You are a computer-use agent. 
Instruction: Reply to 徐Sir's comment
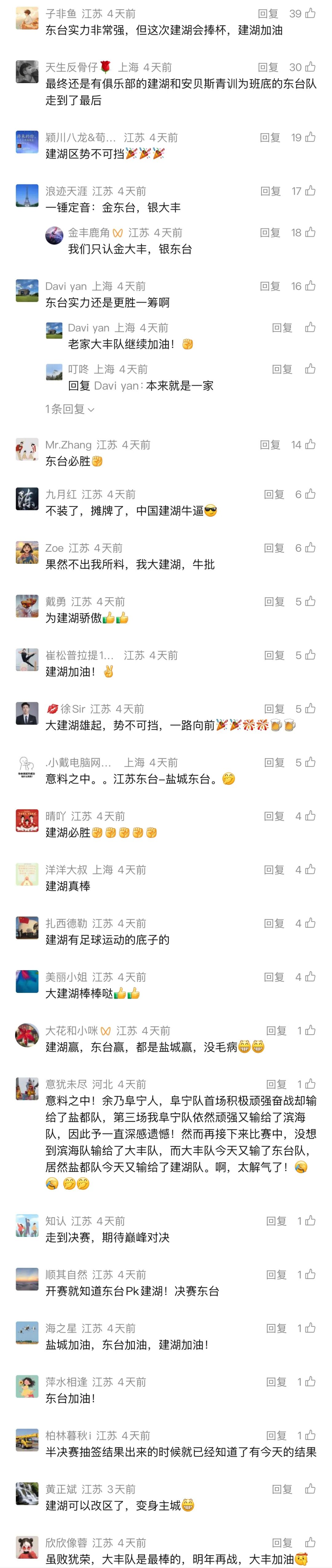click(274, 708)
